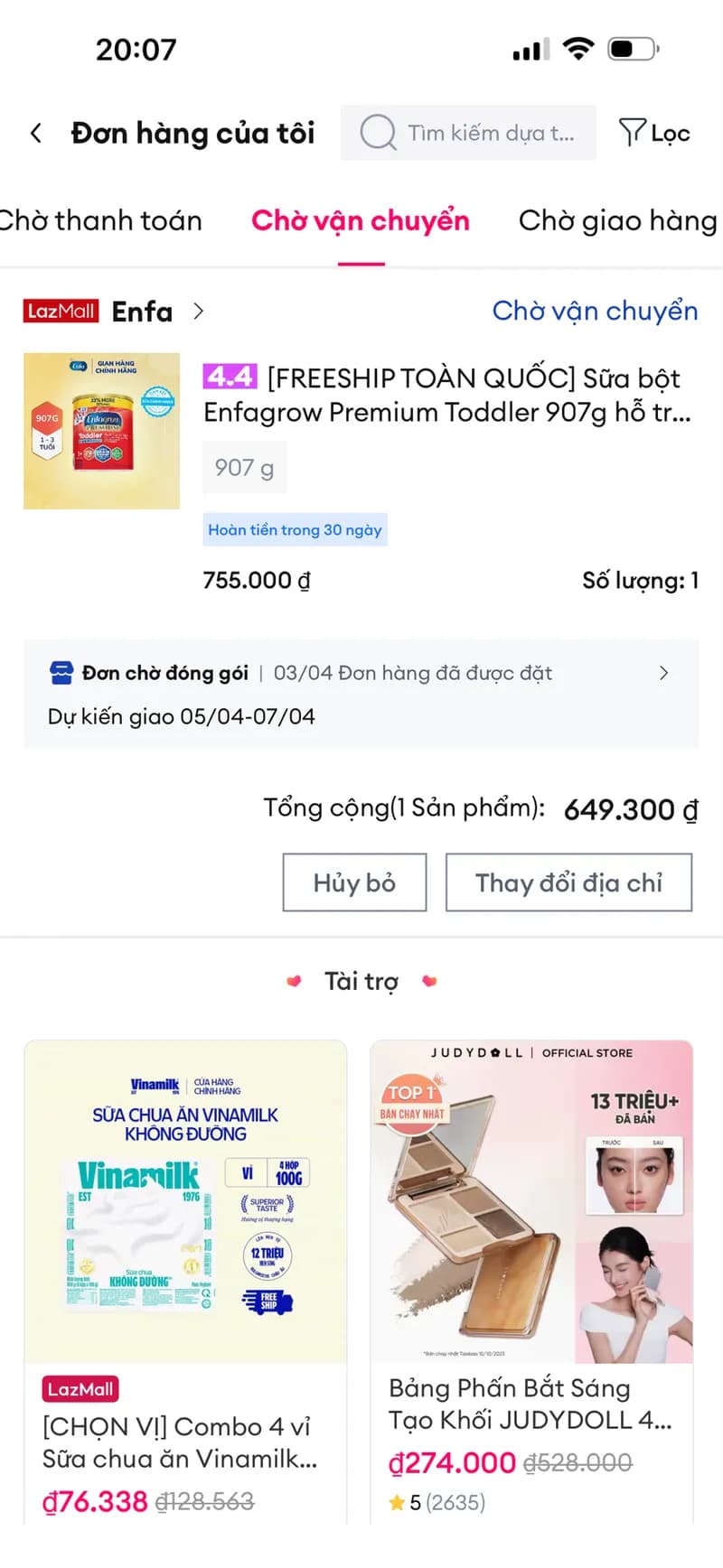This screenshot has height=1568, width=723.
Task: Go back from Đơn hàng của tôi
Action: (36, 134)
